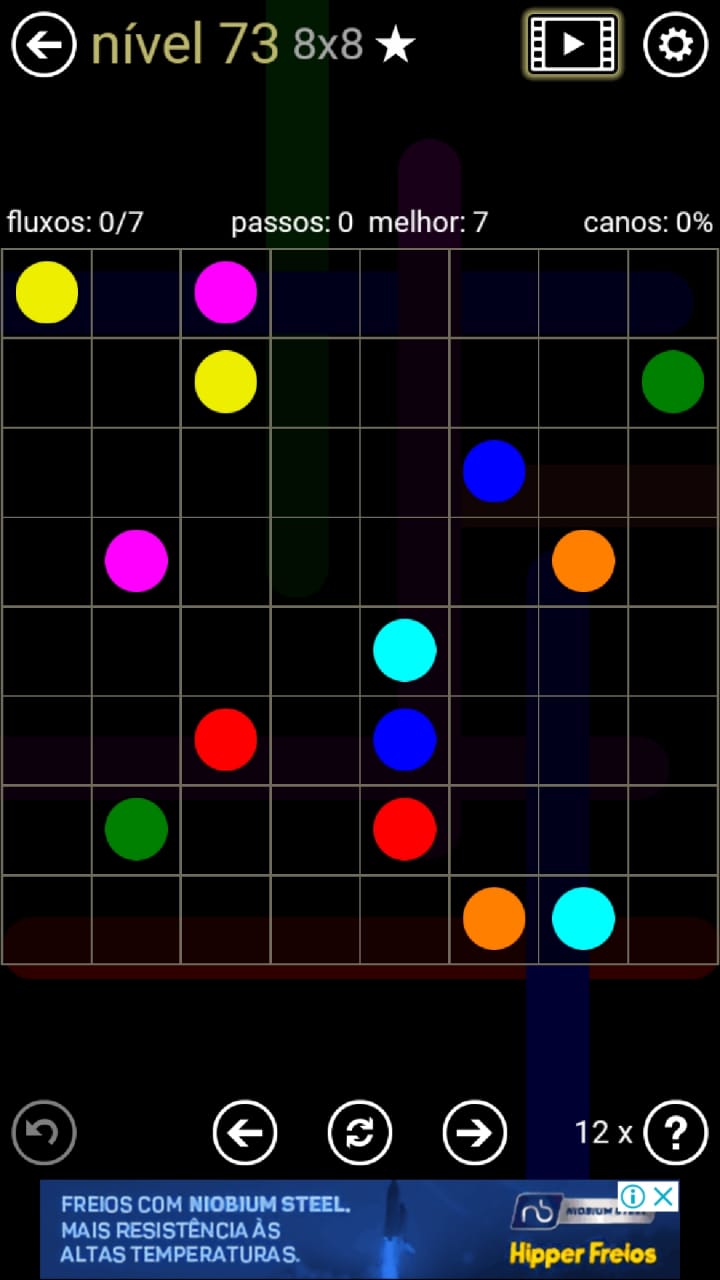Close the Hipper Freios ad banner
Viewport: 720px width, 1280px height.
pos(663,1196)
